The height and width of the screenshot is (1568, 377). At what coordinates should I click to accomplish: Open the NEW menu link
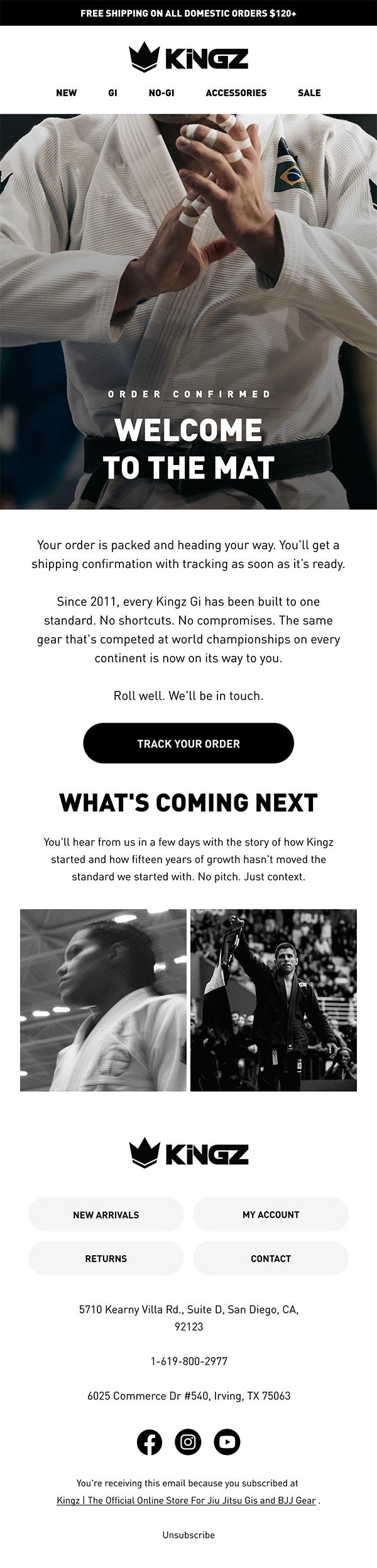click(x=66, y=93)
